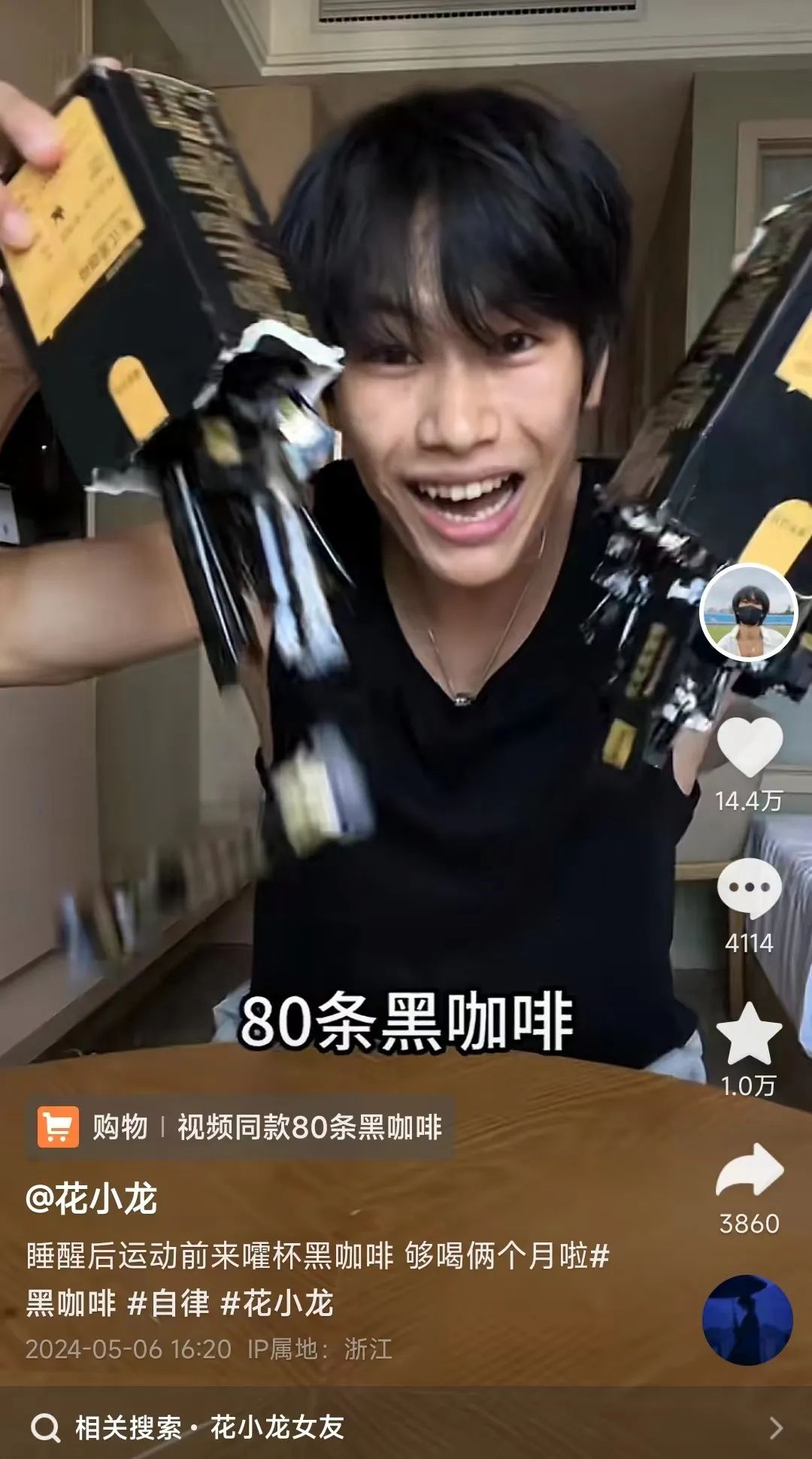Open the creator's profile avatar

tap(748, 611)
